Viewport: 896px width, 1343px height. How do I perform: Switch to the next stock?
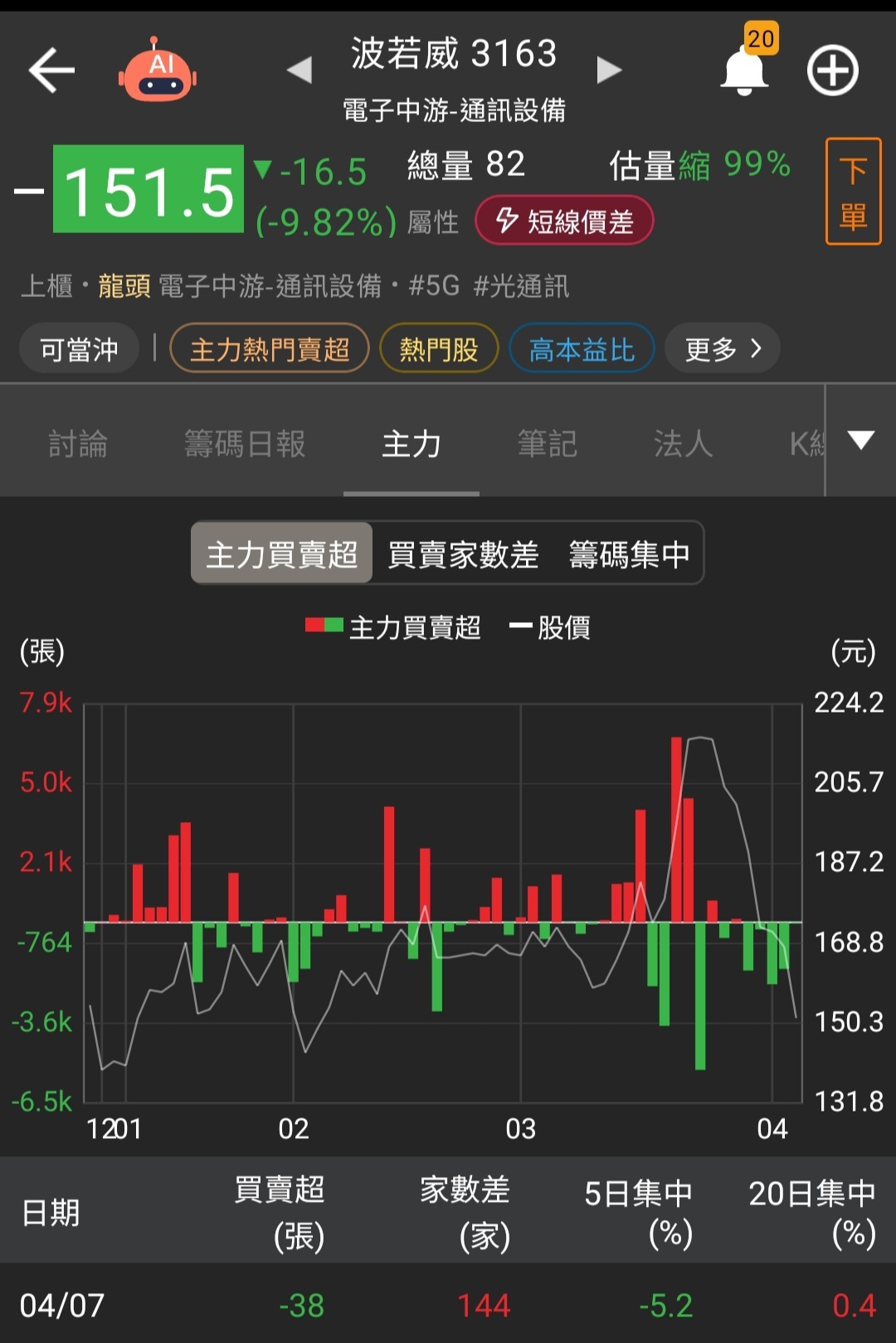coord(609,71)
